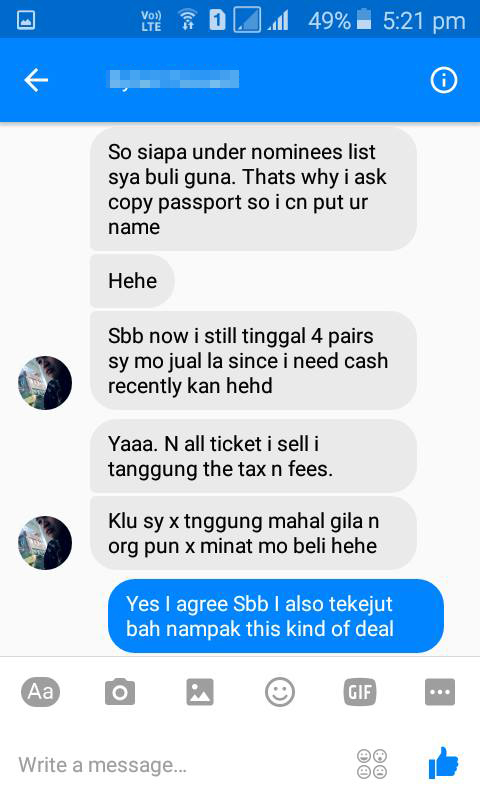480x800 pixels.
Task: Go back to the conversations list
Action: pyautogui.click(x=36, y=80)
